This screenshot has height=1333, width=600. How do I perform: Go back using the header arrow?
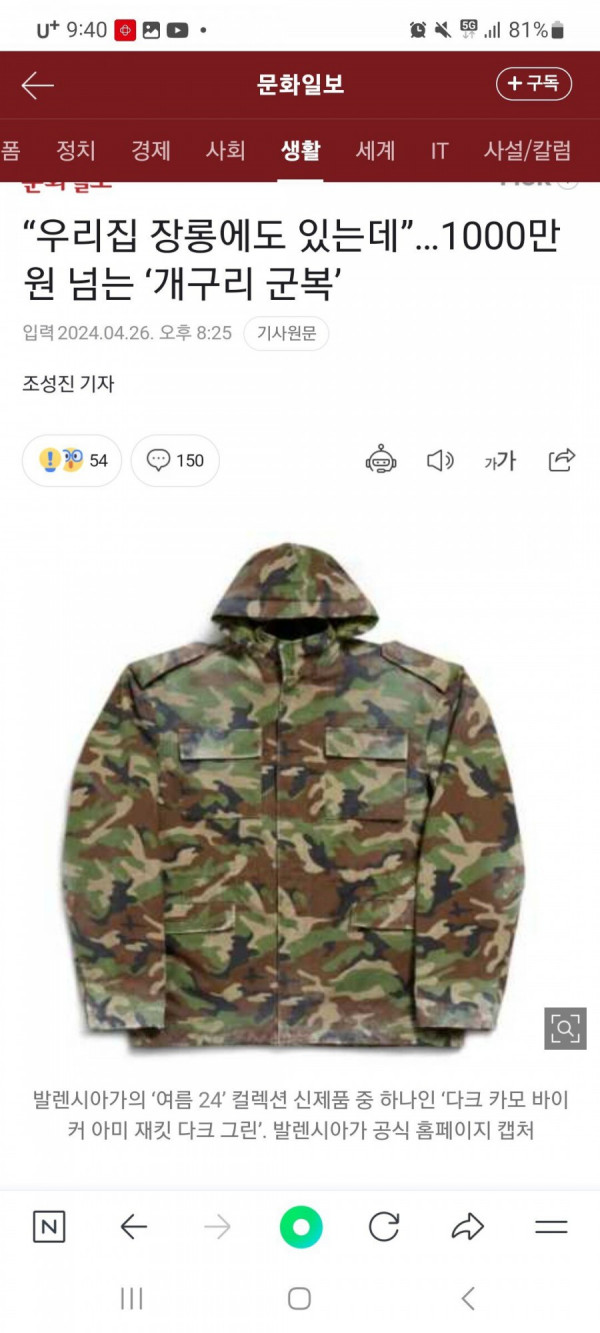pos(38,86)
